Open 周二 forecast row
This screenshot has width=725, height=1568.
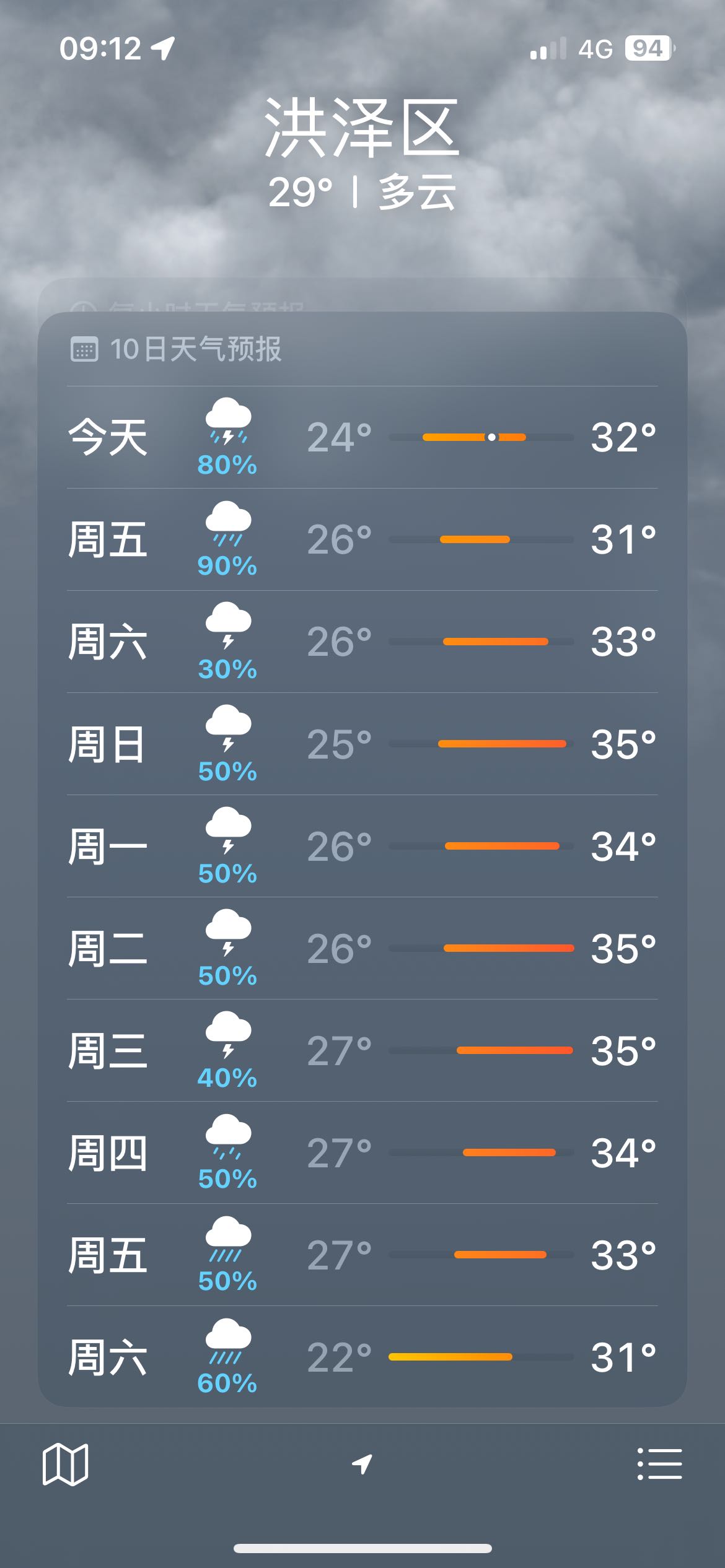pos(362,948)
